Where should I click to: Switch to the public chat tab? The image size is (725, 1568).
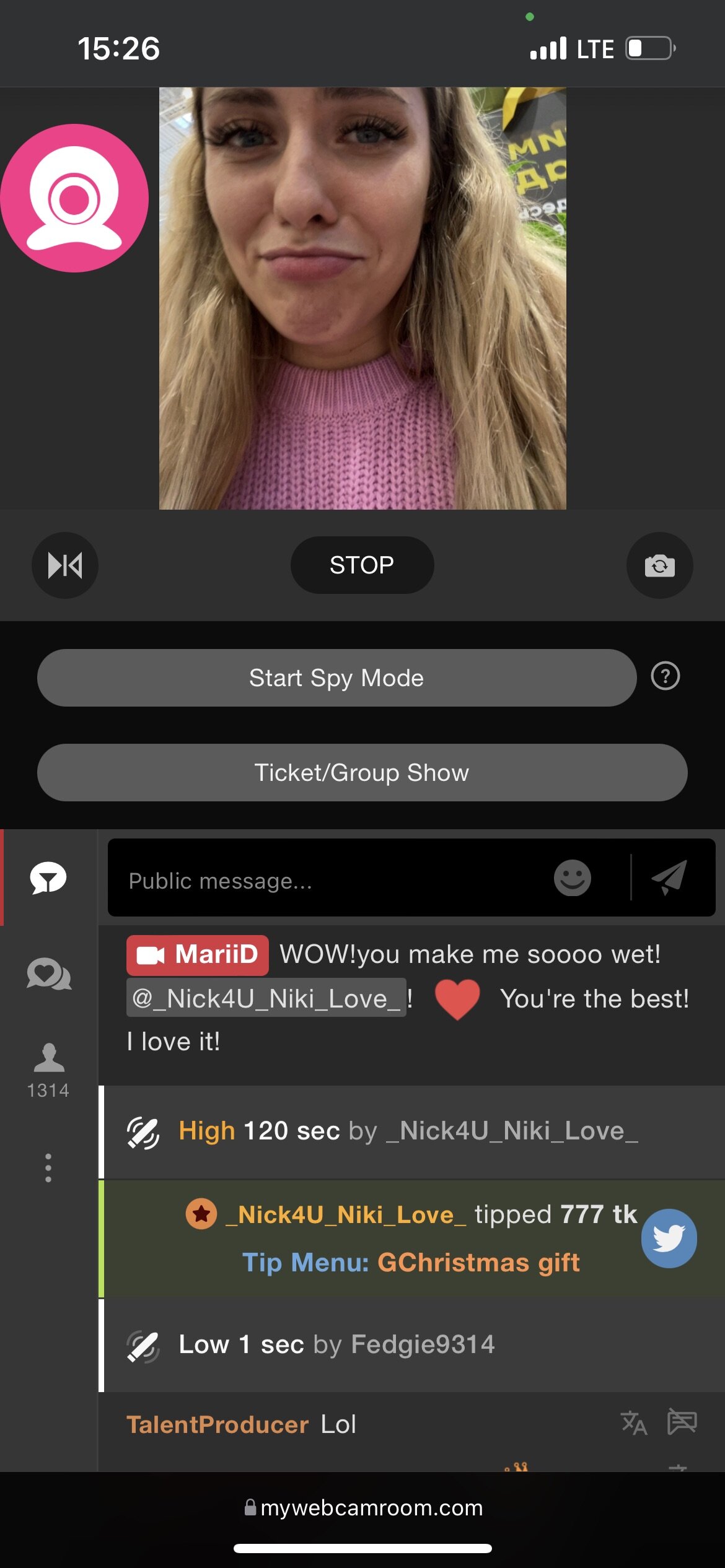pyautogui.click(x=48, y=878)
